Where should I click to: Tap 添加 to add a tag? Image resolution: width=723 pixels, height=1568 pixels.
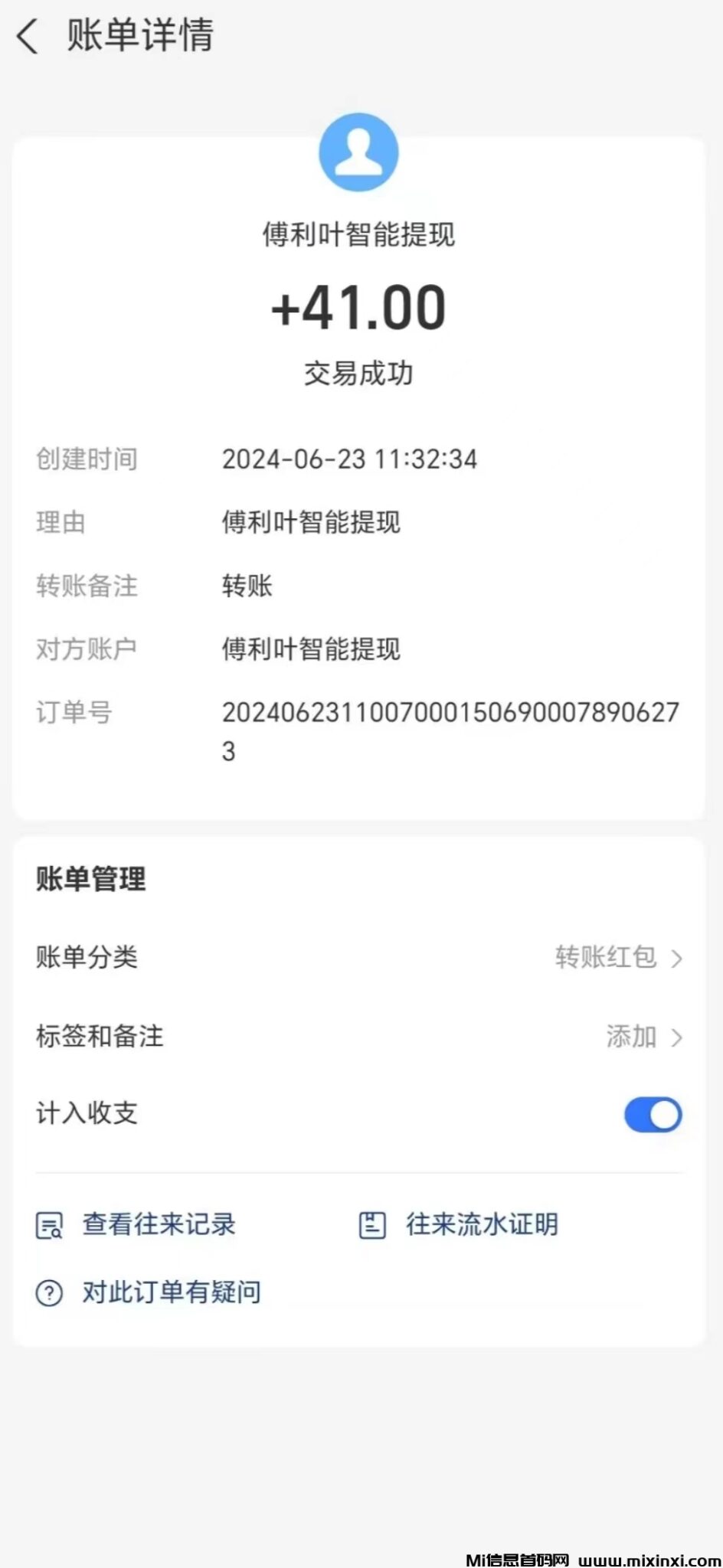click(631, 1037)
